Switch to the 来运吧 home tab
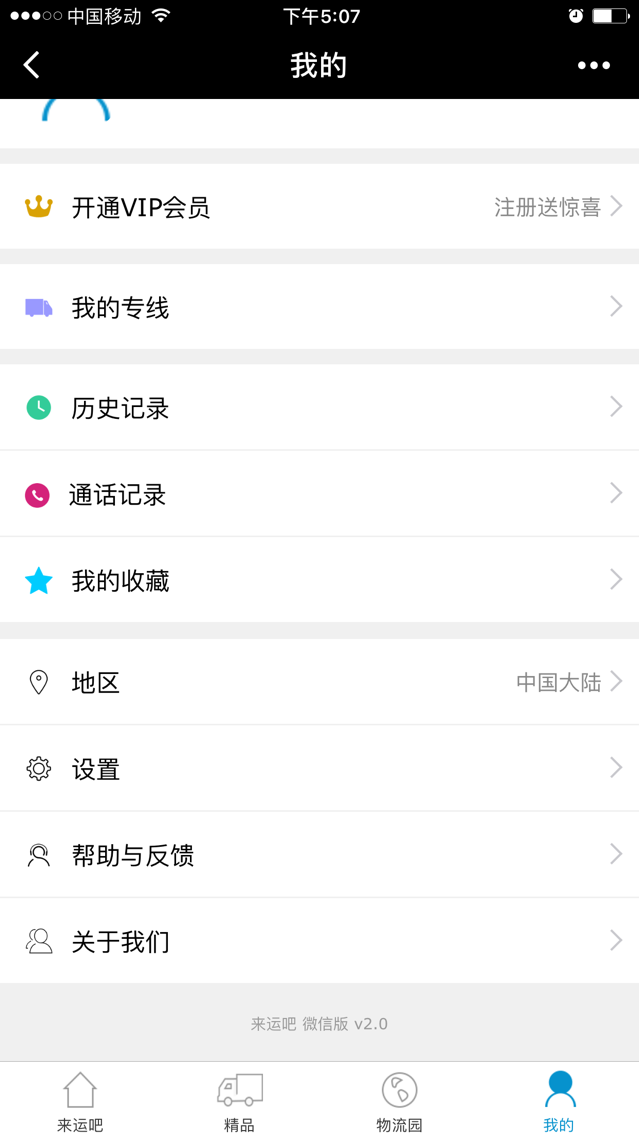The image size is (639, 1136). 80,1100
